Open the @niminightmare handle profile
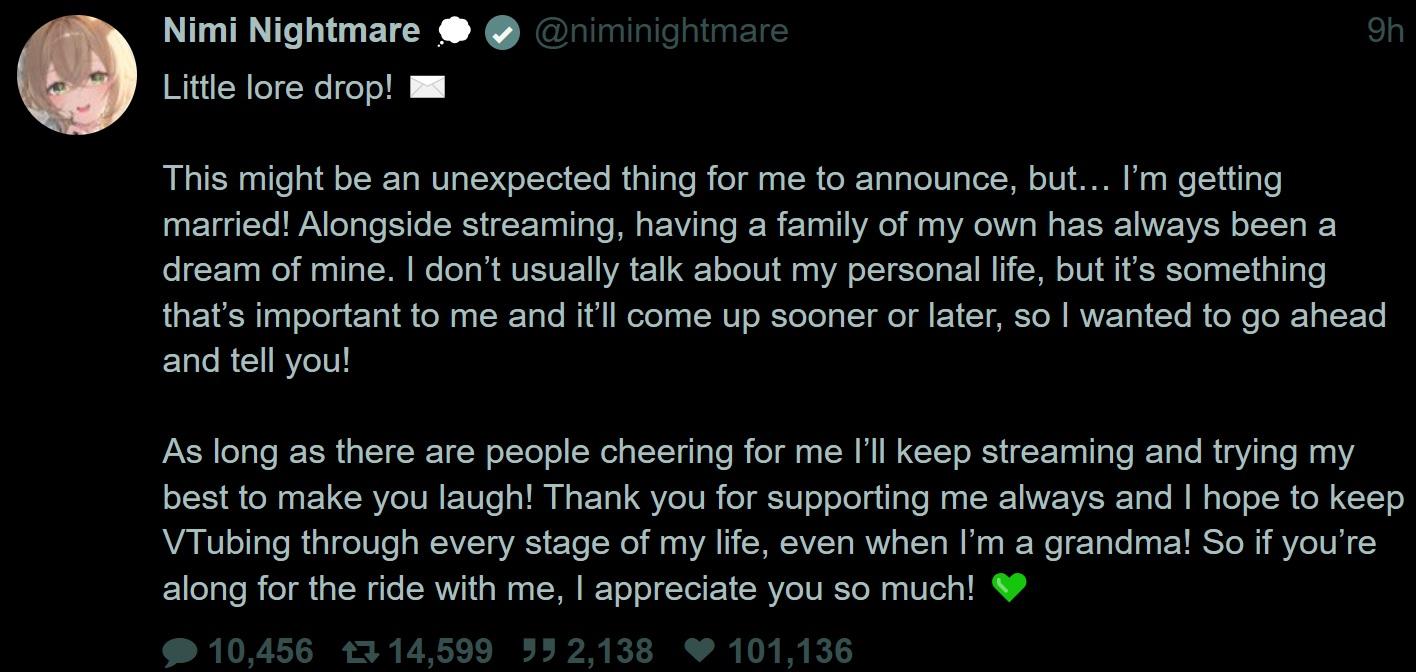This screenshot has height=672, width=1416. coord(661,31)
